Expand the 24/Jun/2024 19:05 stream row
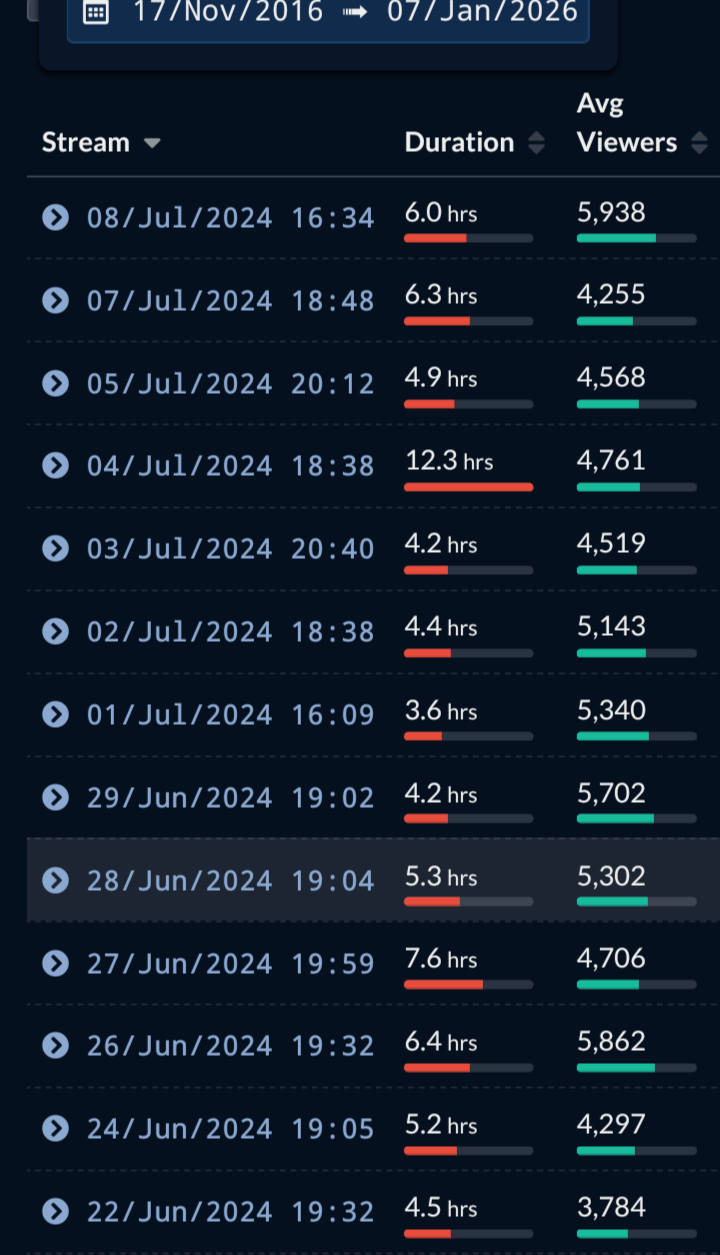 pos(55,1129)
